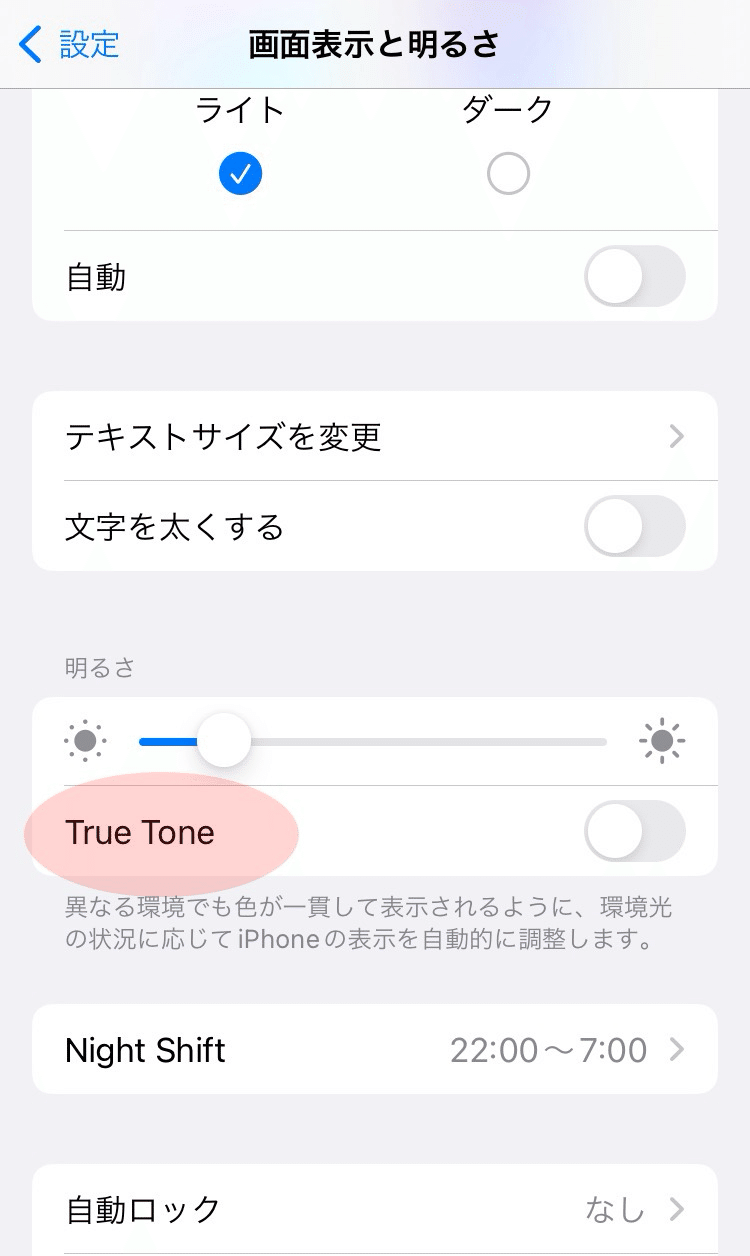Open Night Shift settings
The width and height of the screenshot is (750, 1256).
tap(375, 1049)
